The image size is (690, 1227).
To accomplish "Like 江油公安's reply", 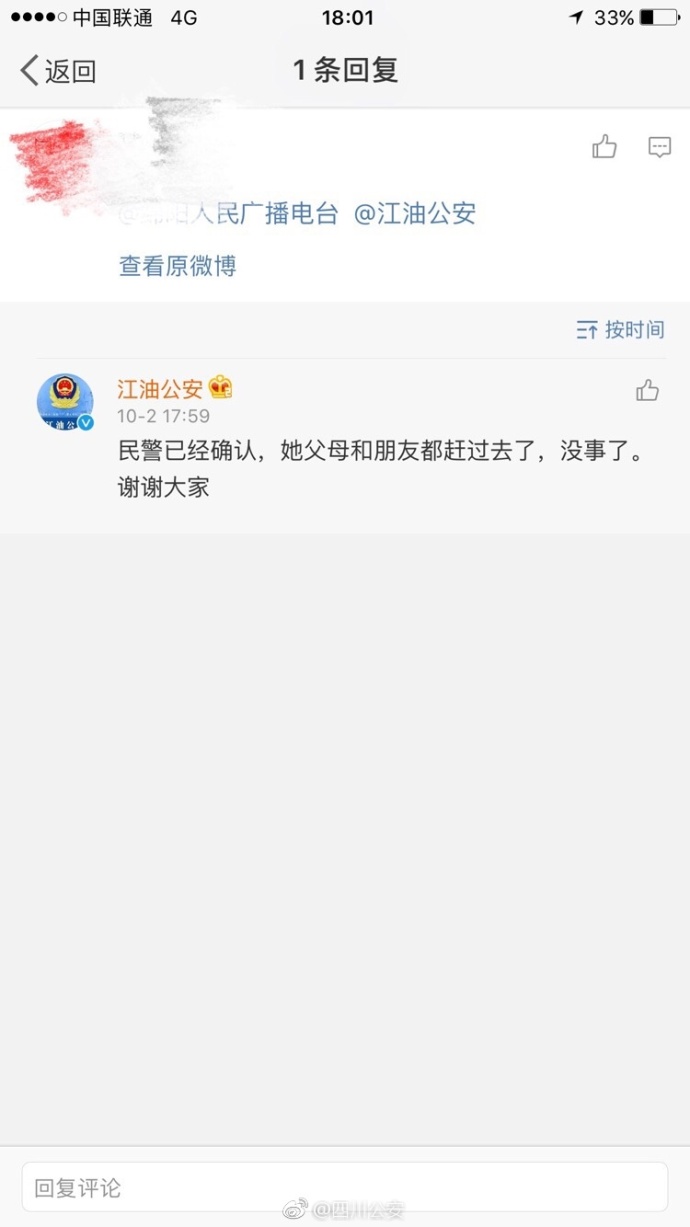I will [647, 391].
